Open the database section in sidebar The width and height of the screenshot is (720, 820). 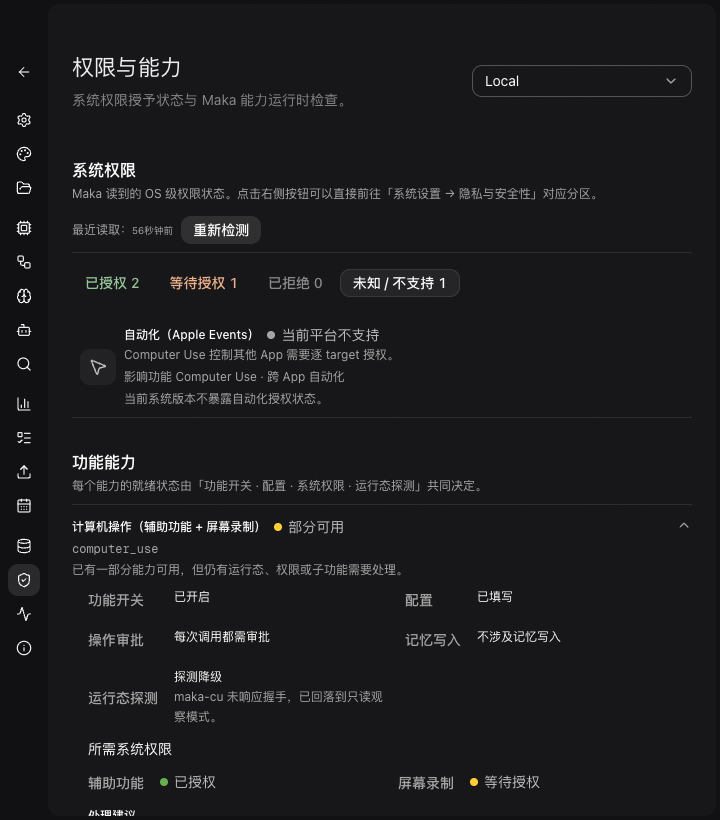[24, 546]
